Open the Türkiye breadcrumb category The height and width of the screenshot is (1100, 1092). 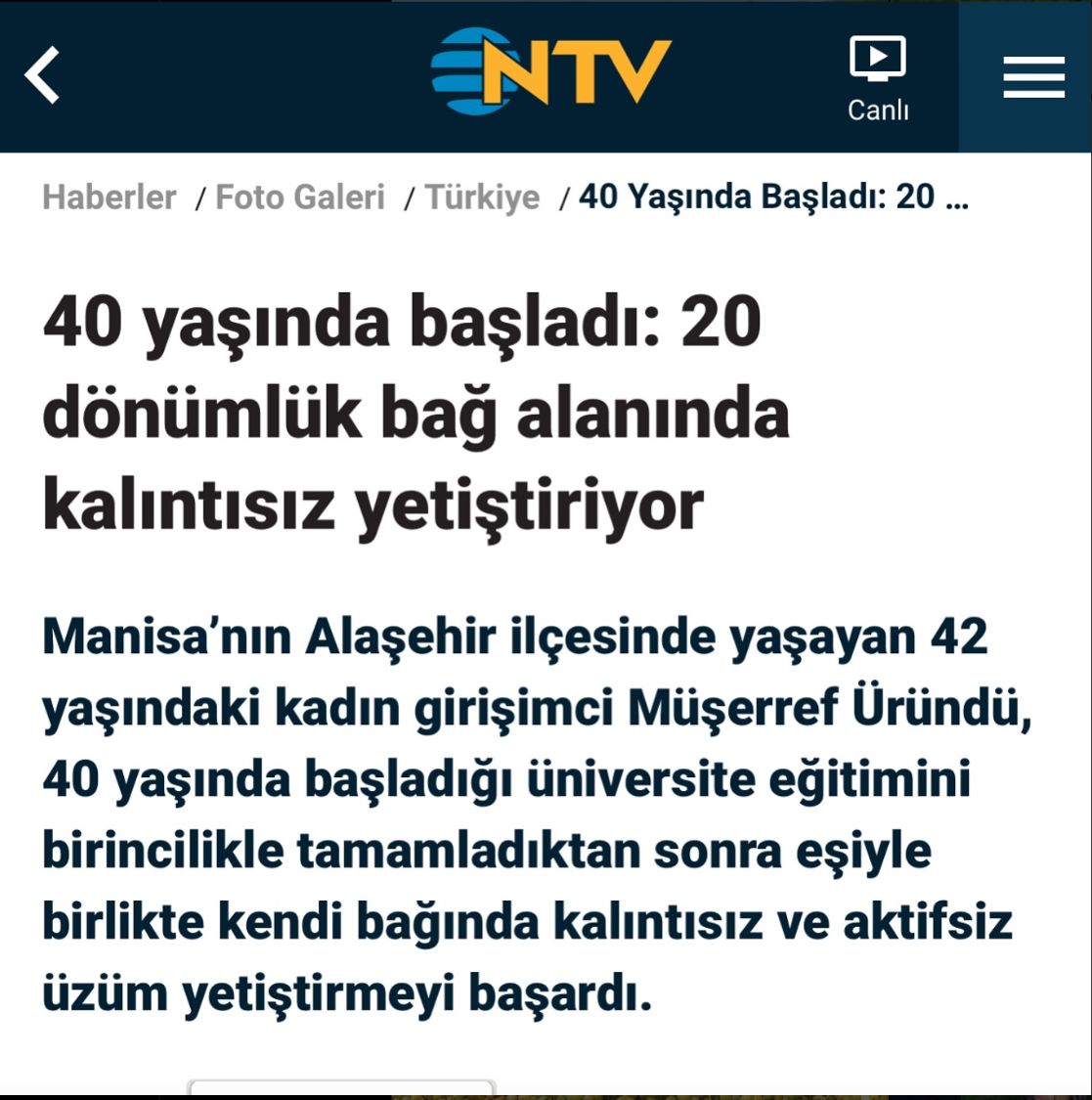482,197
